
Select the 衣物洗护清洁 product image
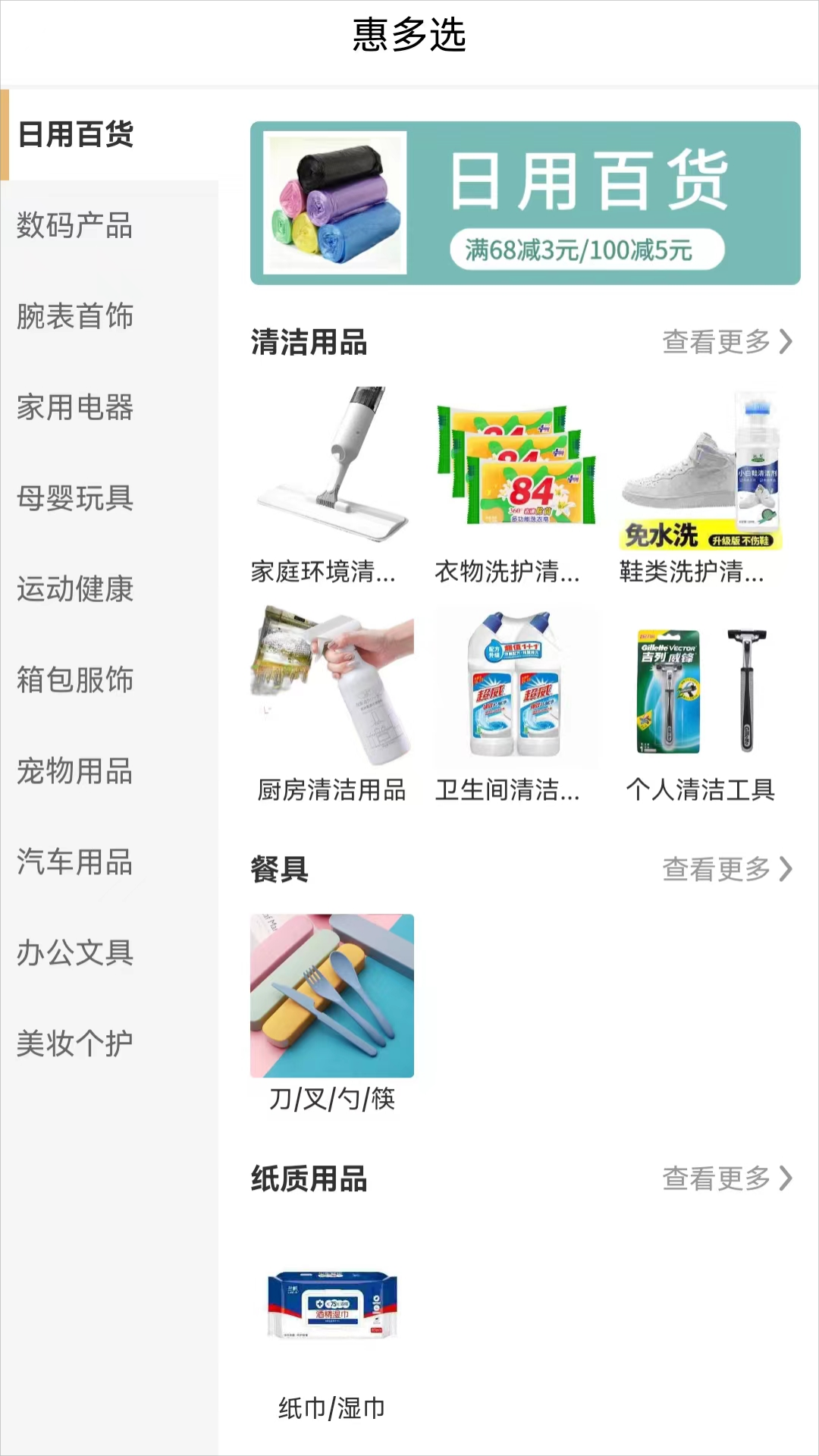517,466
